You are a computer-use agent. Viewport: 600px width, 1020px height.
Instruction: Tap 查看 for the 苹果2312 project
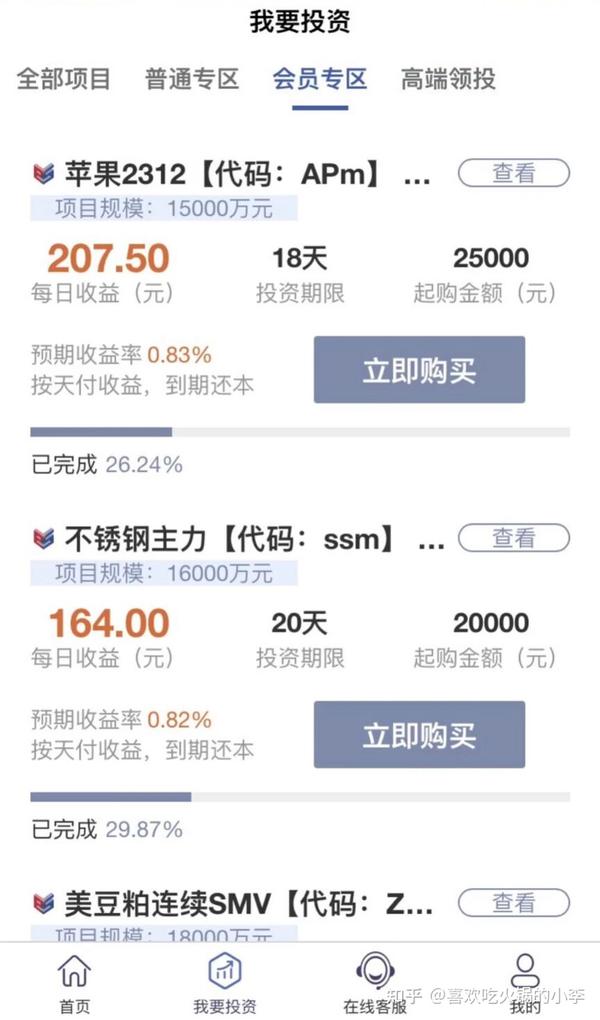513,173
